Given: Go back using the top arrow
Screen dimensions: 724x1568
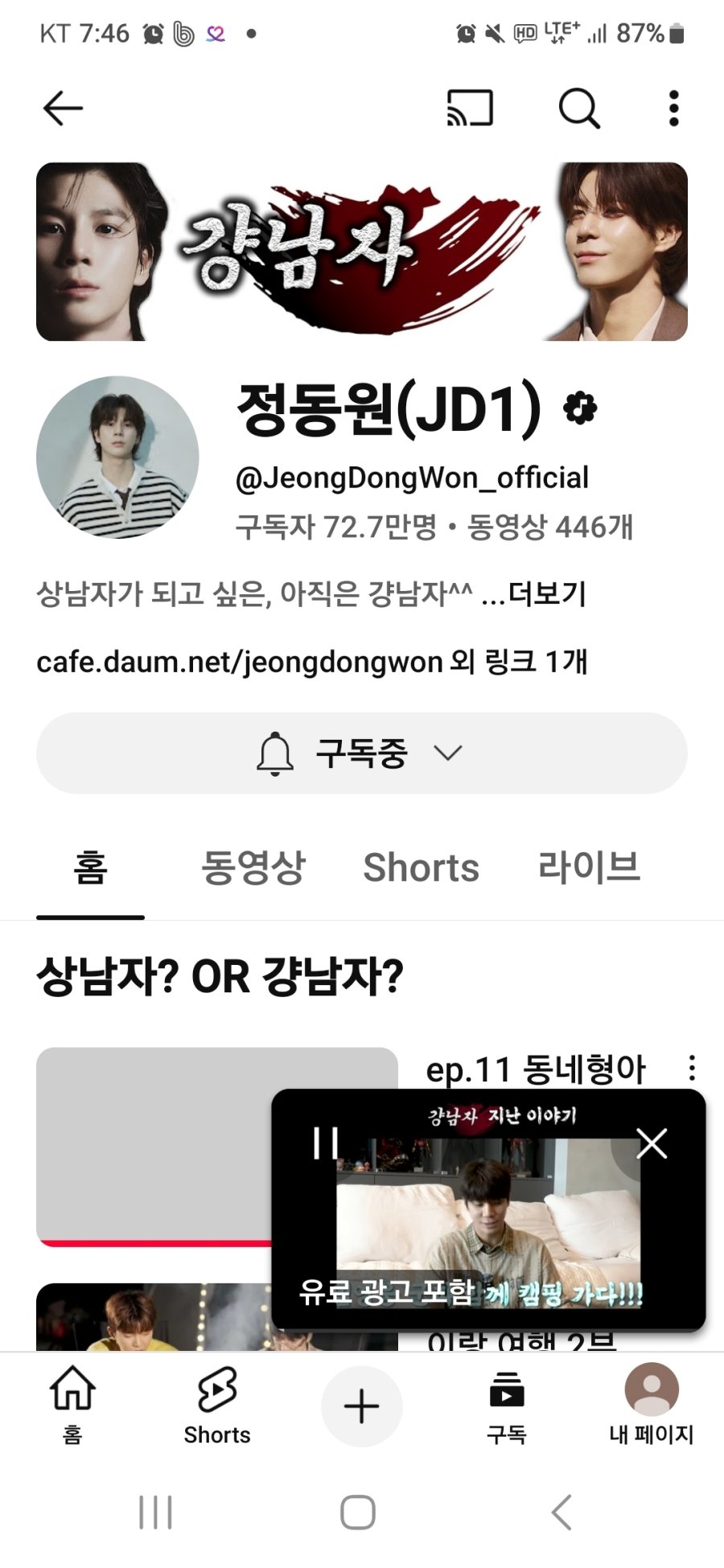Looking at the screenshot, I should [63, 109].
